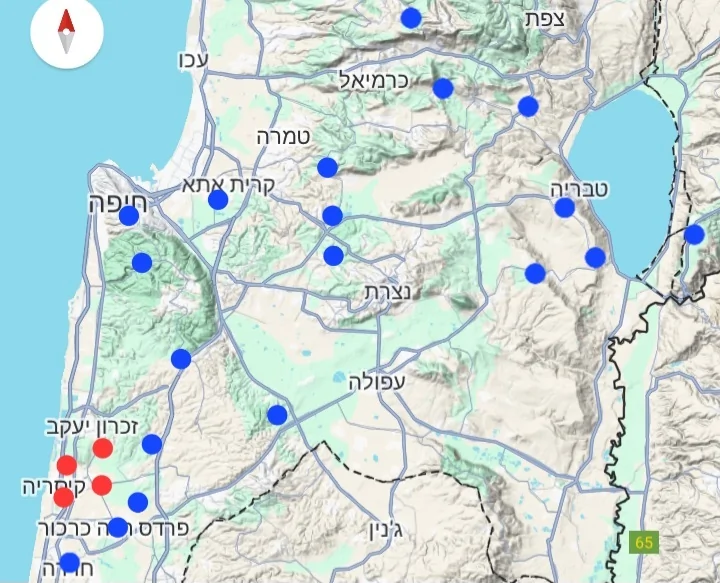Image resolution: width=720 pixels, height=583 pixels.
Task: Select the blue marker beside the חיפה label
Action: click(129, 216)
